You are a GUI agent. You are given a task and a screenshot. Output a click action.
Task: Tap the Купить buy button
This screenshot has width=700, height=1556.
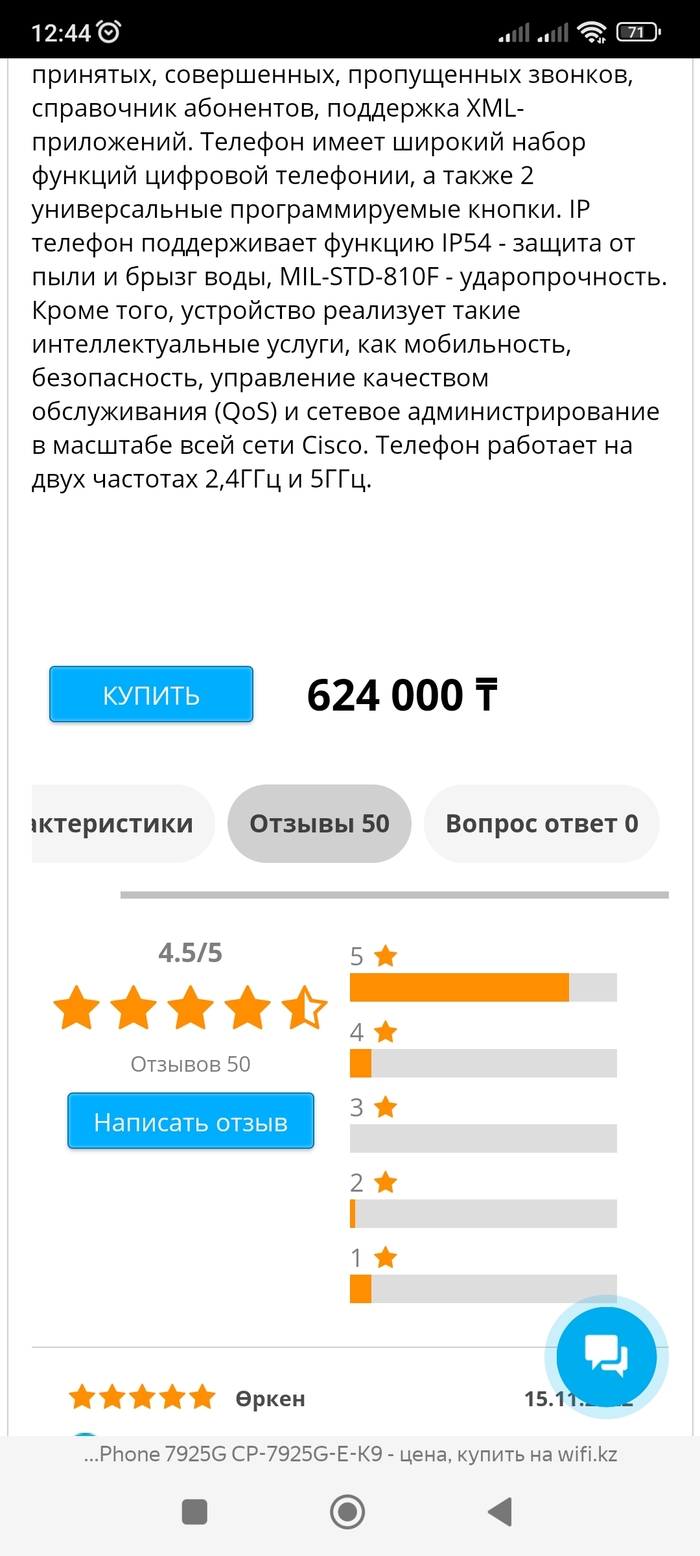151,695
